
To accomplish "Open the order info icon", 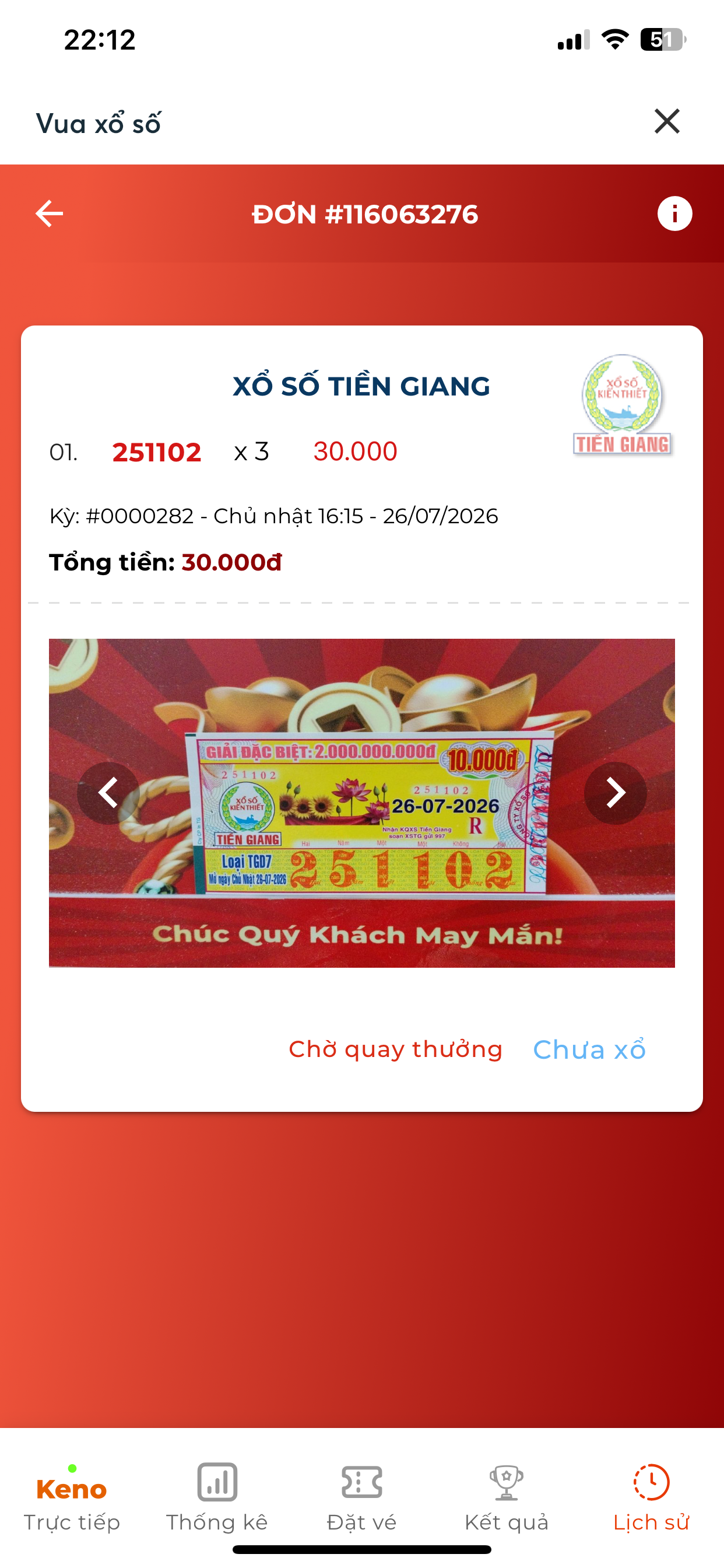I will pos(674,213).
